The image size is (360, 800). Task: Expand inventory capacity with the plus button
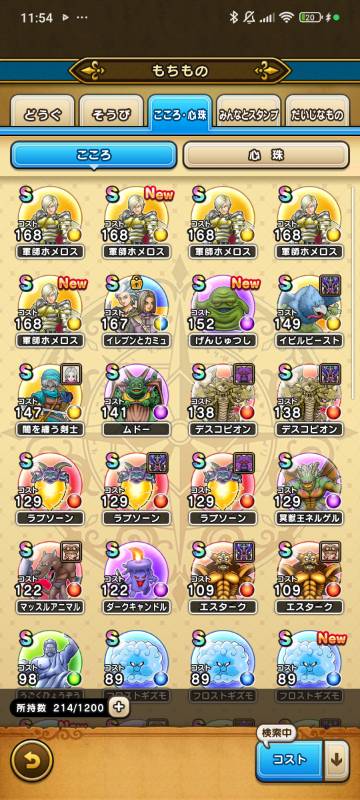(119, 707)
